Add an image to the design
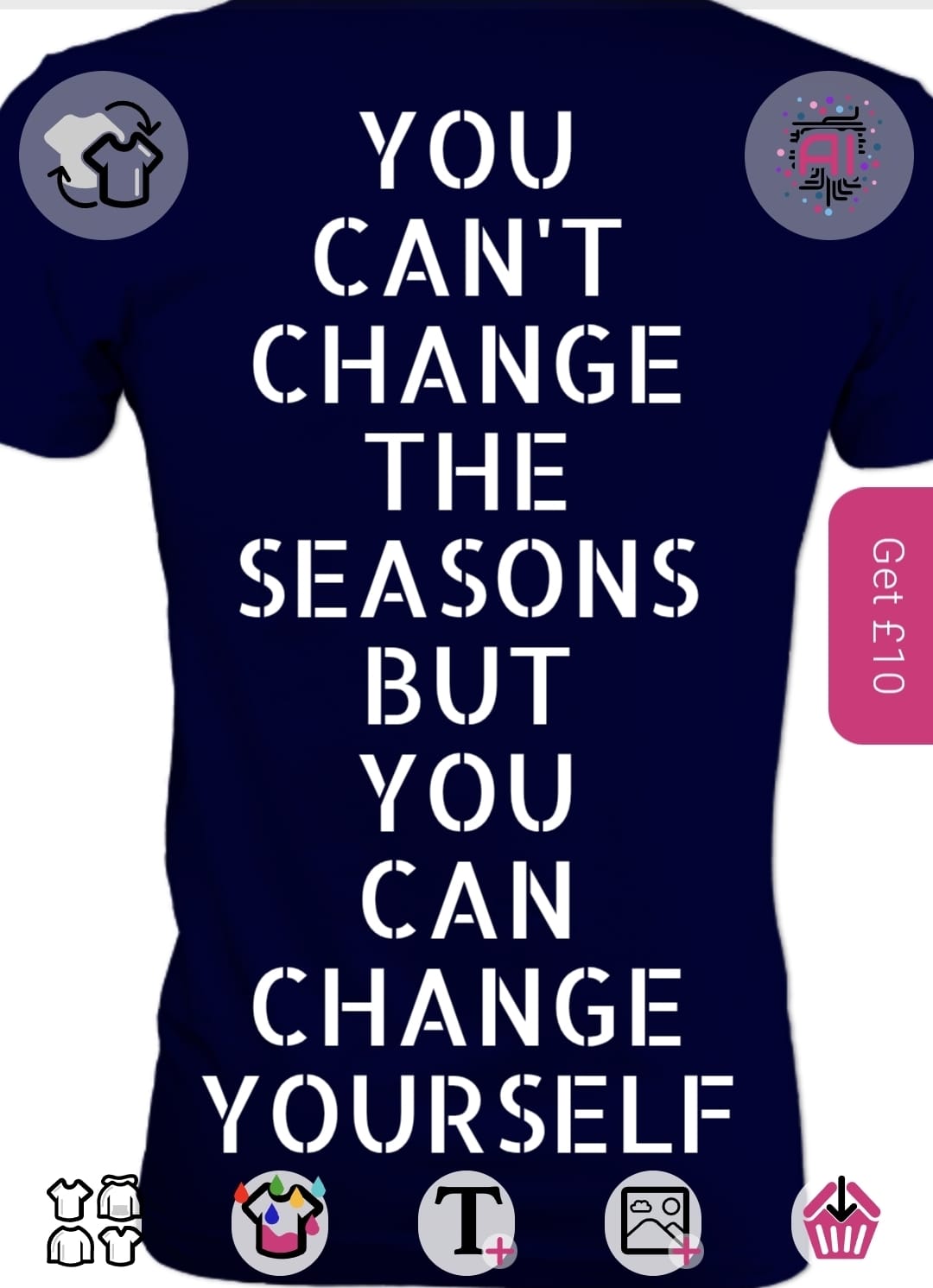 pyautogui.click(x=654, y=1221)
